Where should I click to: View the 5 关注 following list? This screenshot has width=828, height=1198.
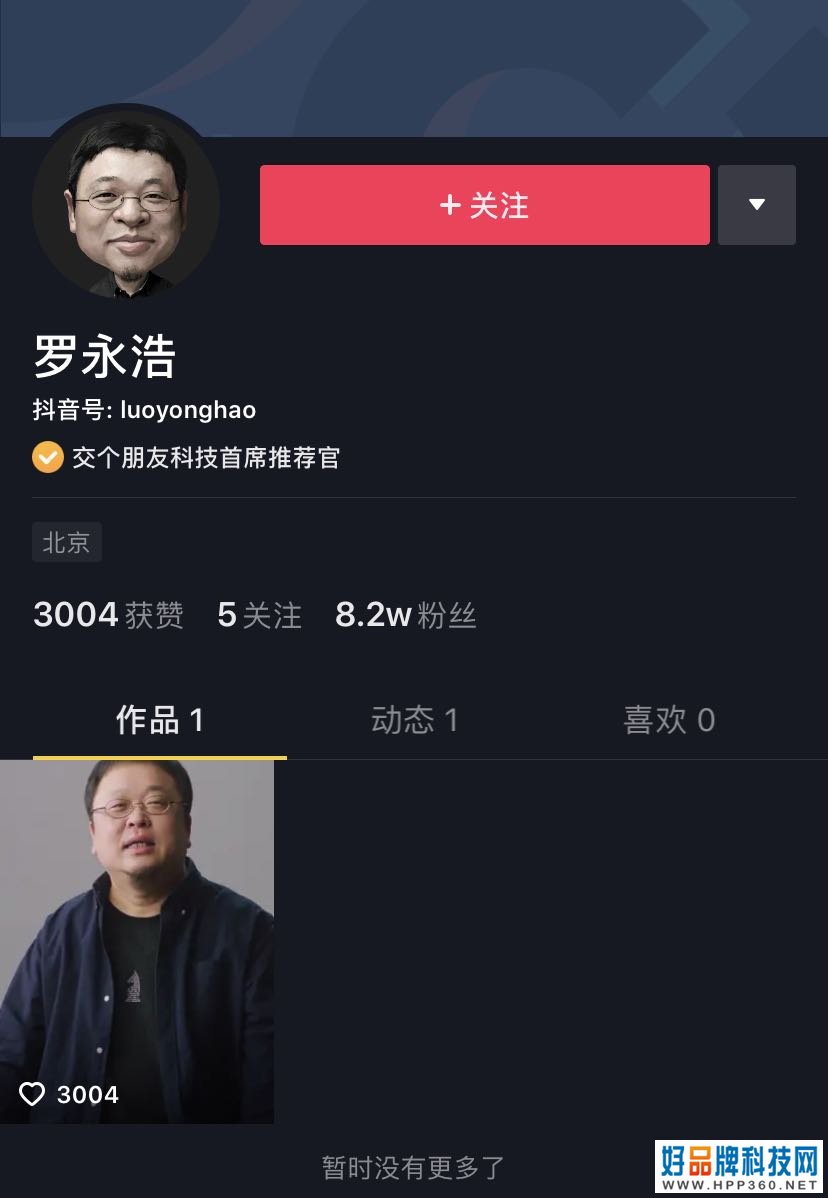pyautogui.click(x=259, y=614)
